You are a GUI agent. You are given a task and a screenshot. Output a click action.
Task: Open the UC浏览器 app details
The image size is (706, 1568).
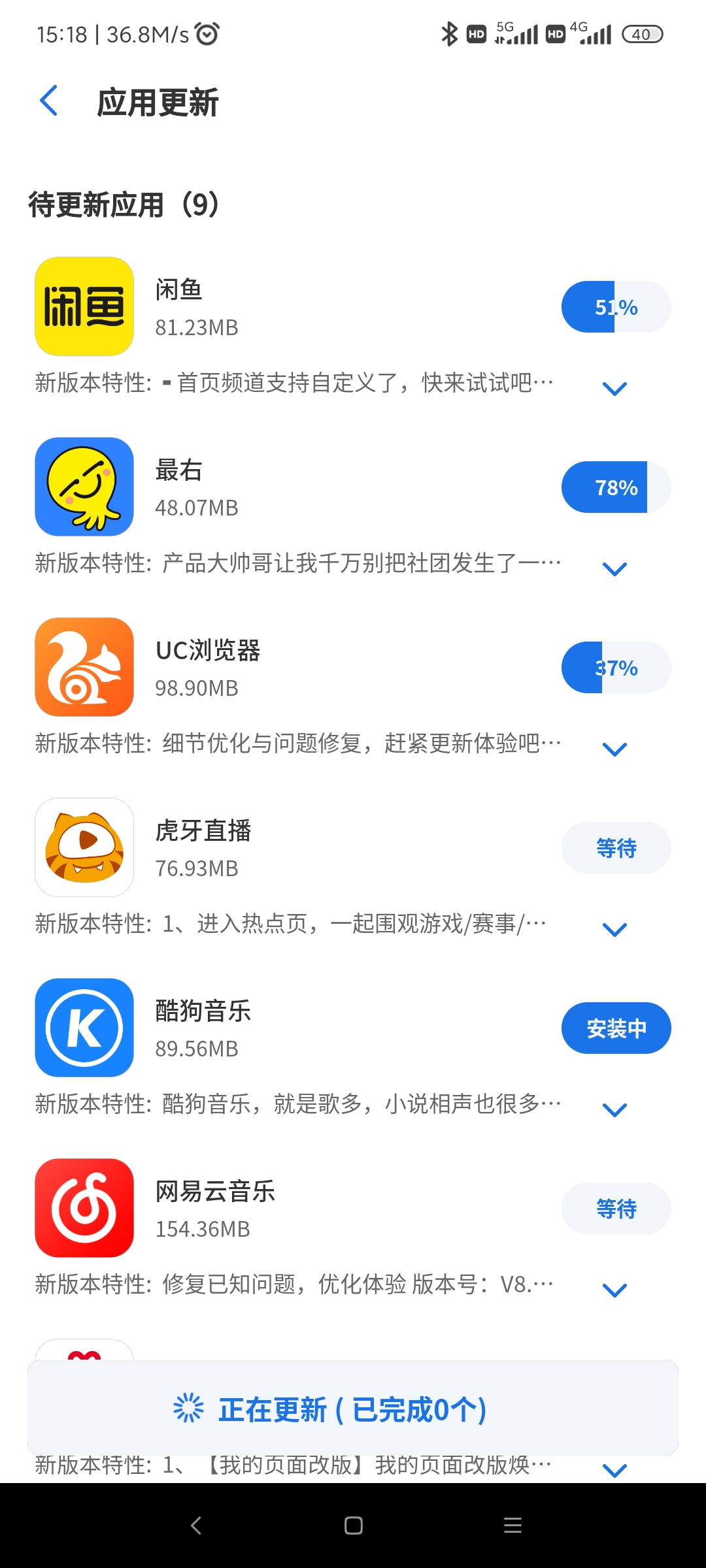click(84, 667)
